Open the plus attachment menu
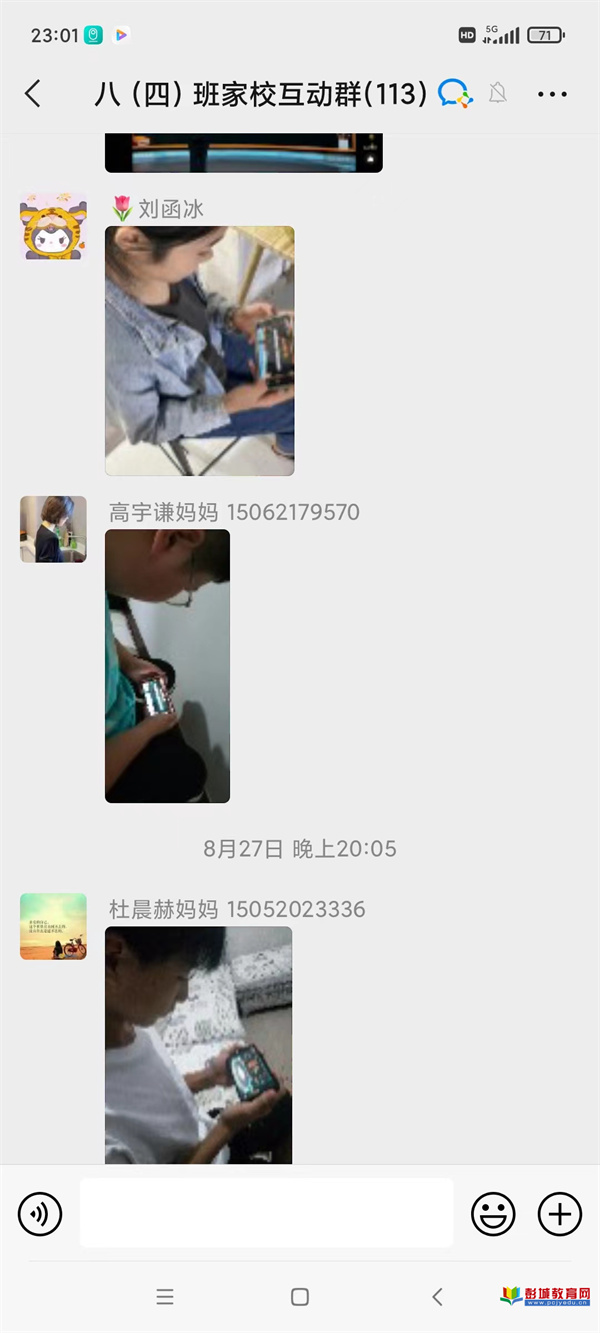Image resolution: width=600 pixels, height=1333 pixels. click(x=559, y=1214)
